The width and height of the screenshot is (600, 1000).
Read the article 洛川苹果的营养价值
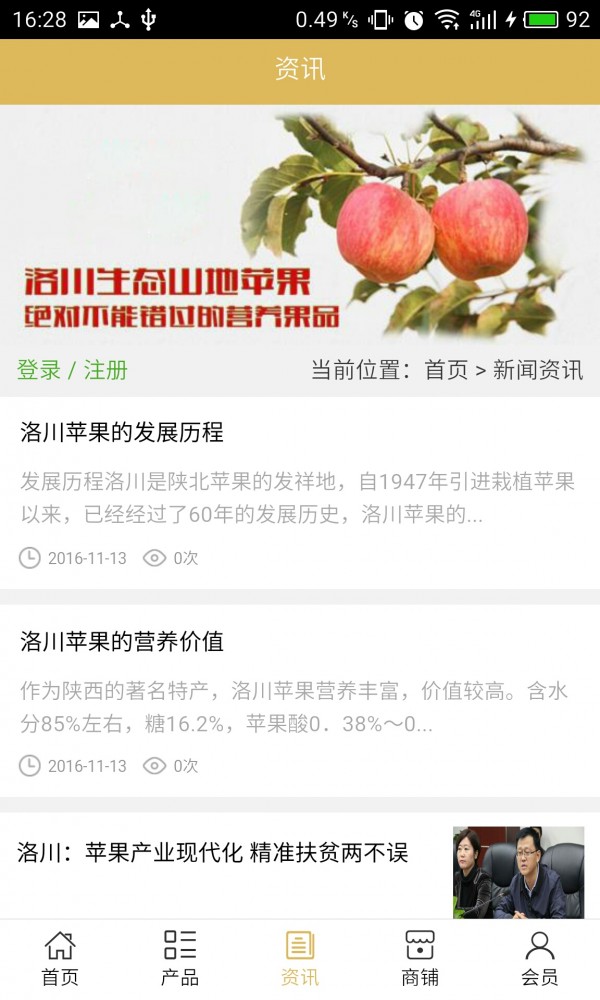(x=122, y=642)
